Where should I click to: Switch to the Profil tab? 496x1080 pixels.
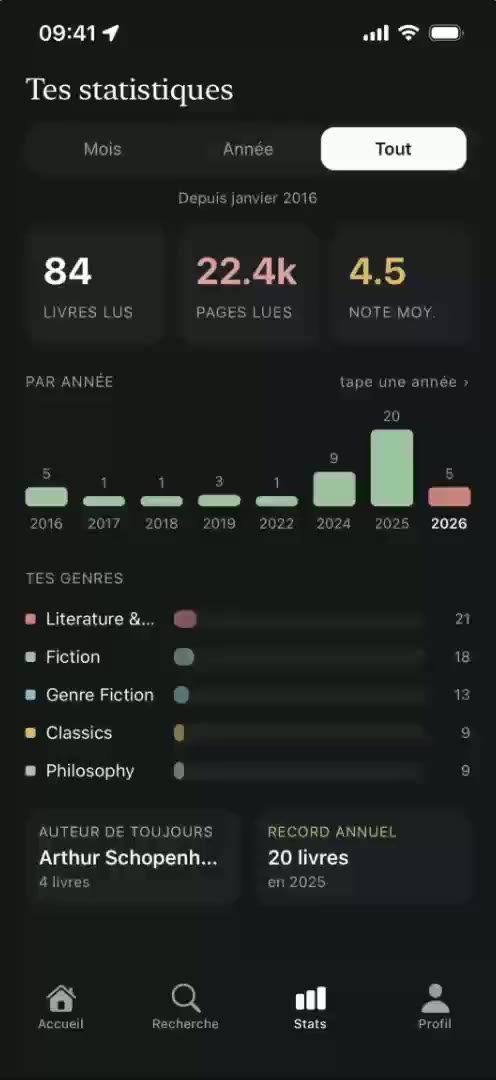[x=435, y=1006]
